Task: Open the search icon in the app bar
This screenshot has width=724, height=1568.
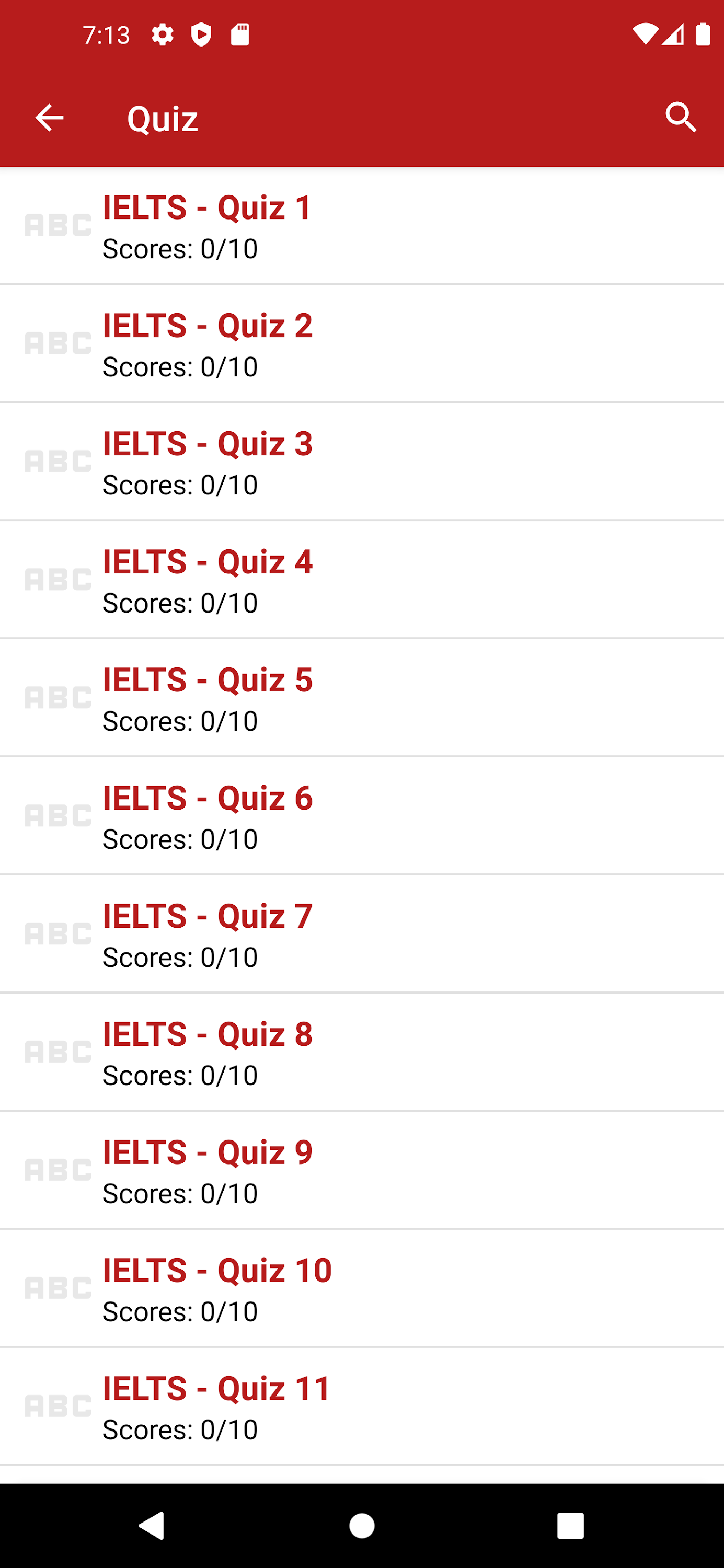Action: [680, 118]
